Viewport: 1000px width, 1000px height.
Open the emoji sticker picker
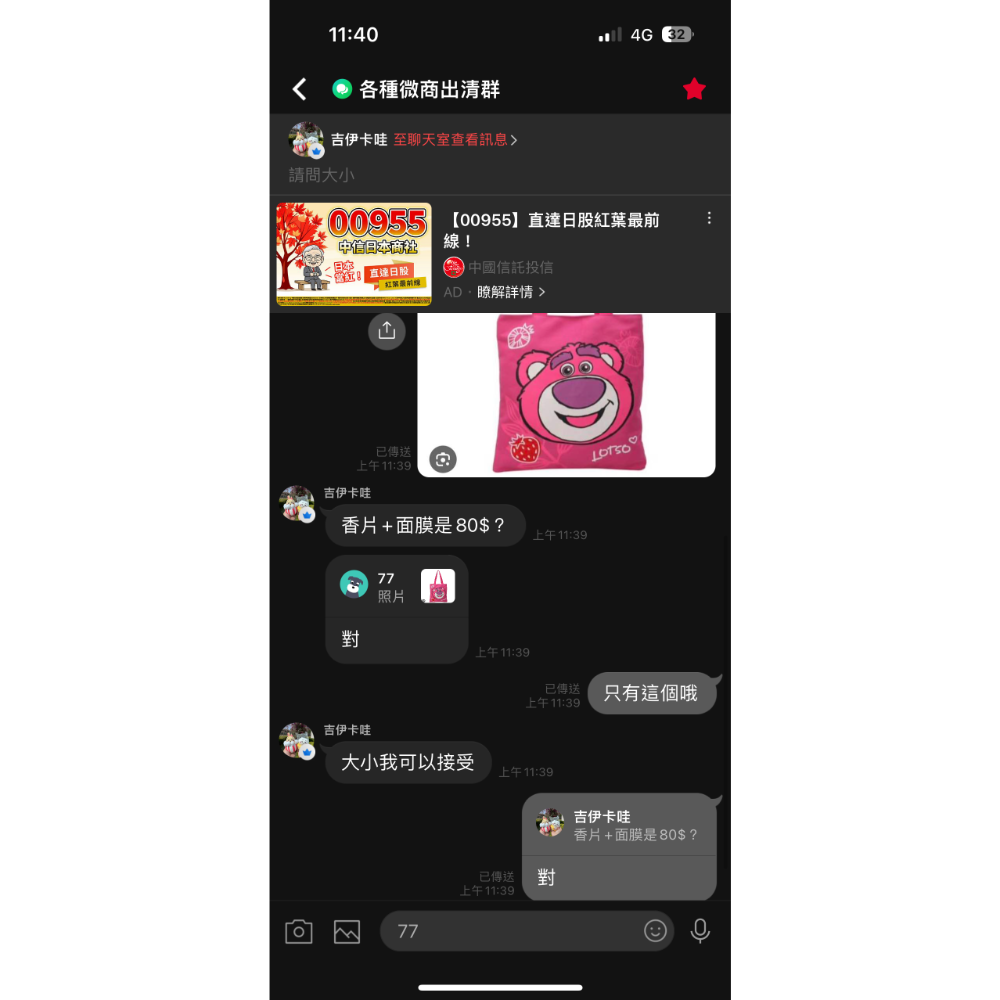655,931
